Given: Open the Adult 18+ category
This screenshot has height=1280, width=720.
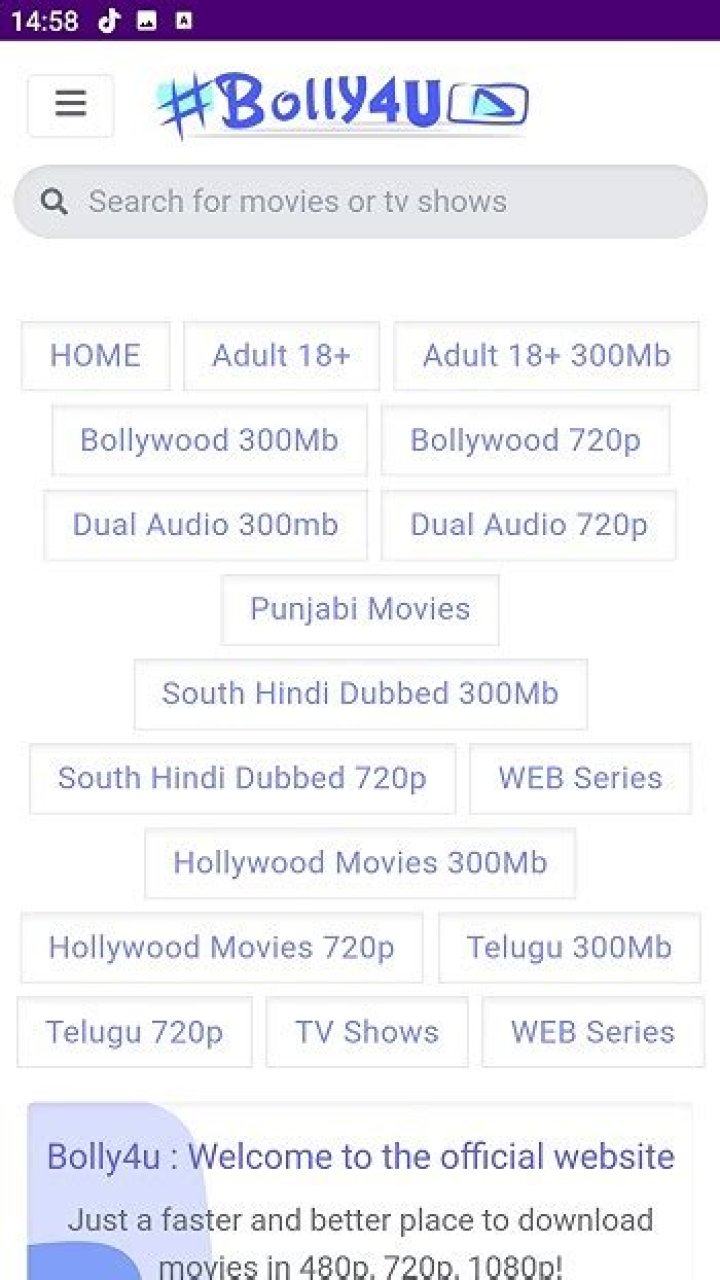Looking at the screenshot, I should [x=281, y=356].
